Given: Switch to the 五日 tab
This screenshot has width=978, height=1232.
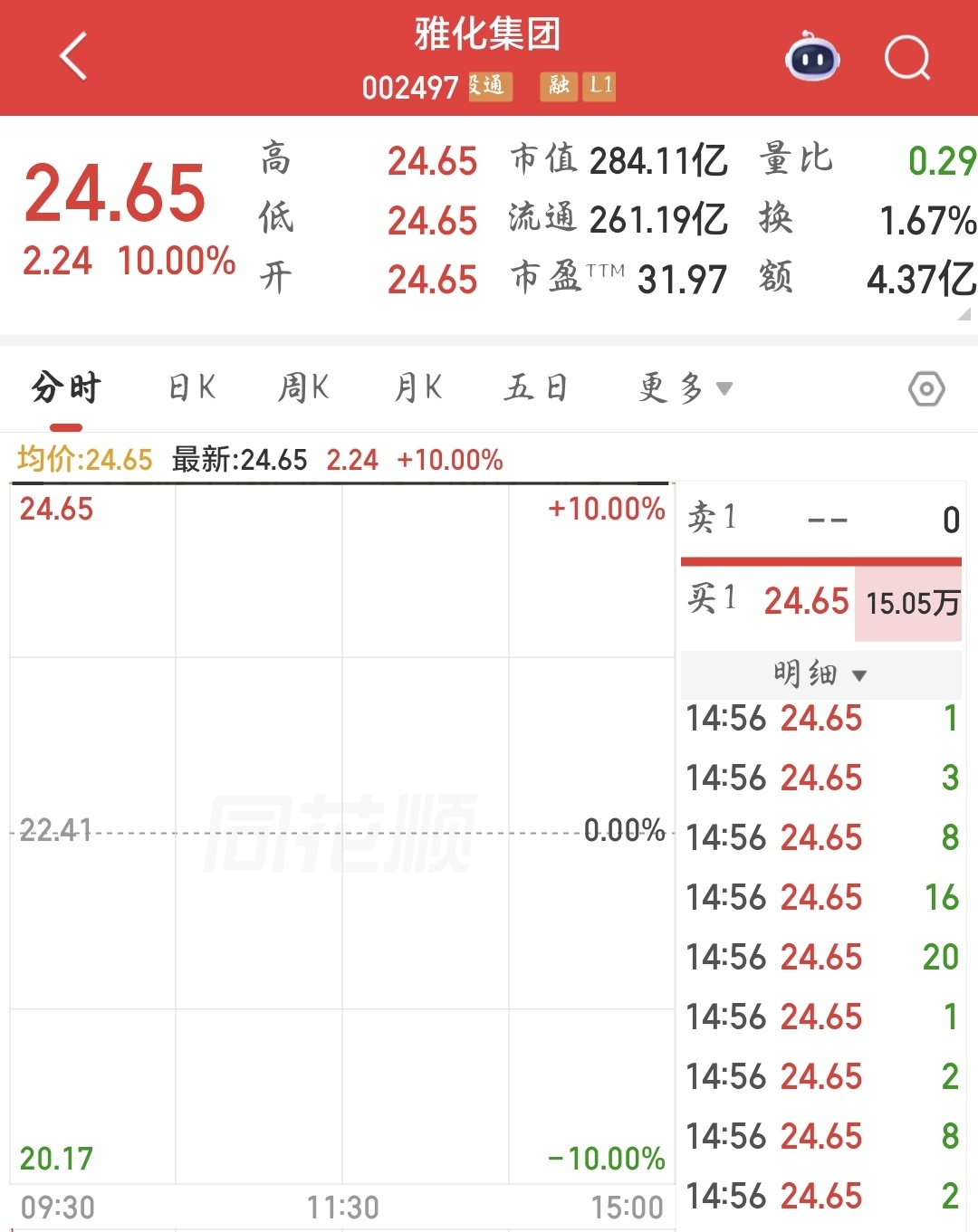Looking at the screenshot, I should pos(536,387).
